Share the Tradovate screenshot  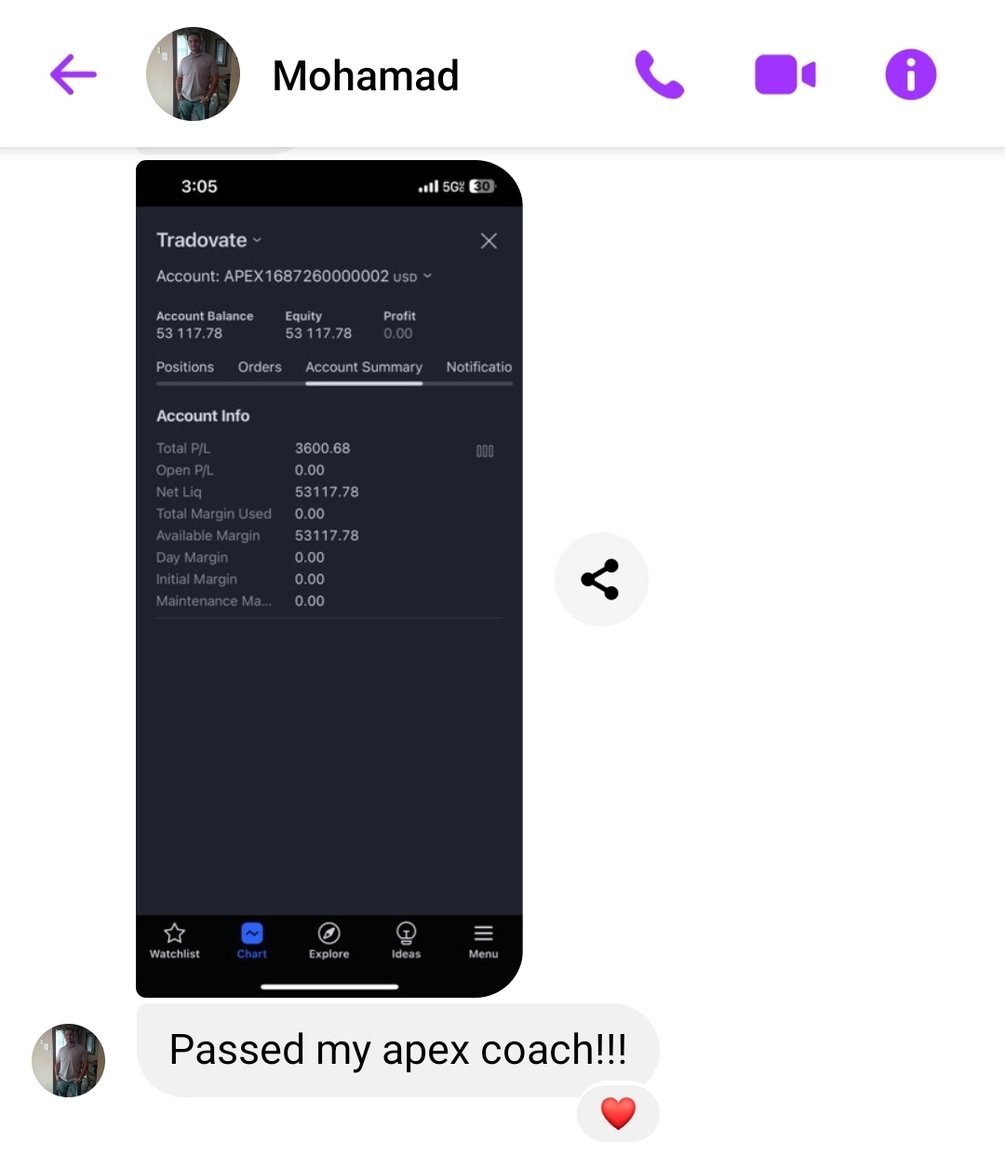click(601, 580)
